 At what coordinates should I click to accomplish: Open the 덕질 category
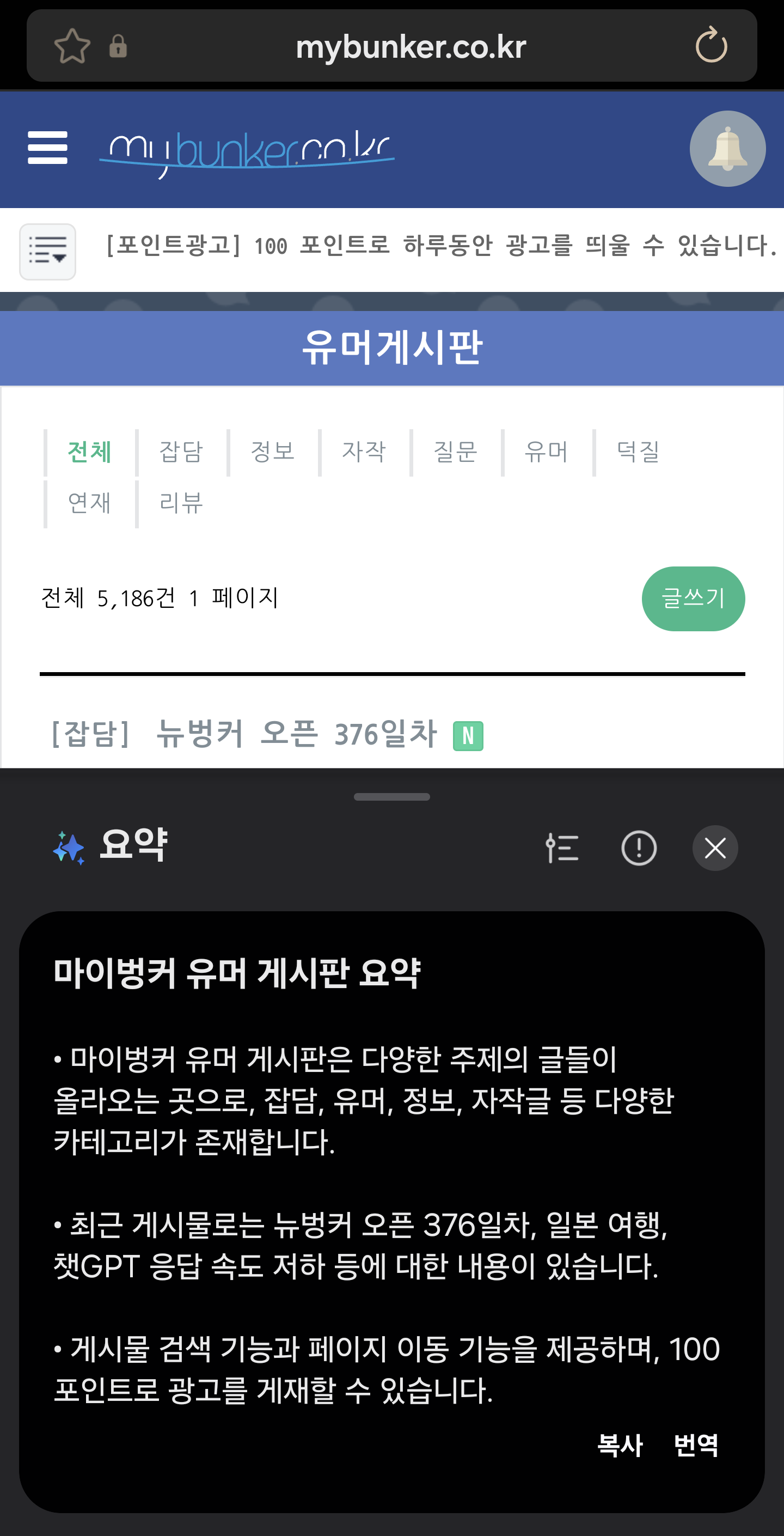point(638,452)
